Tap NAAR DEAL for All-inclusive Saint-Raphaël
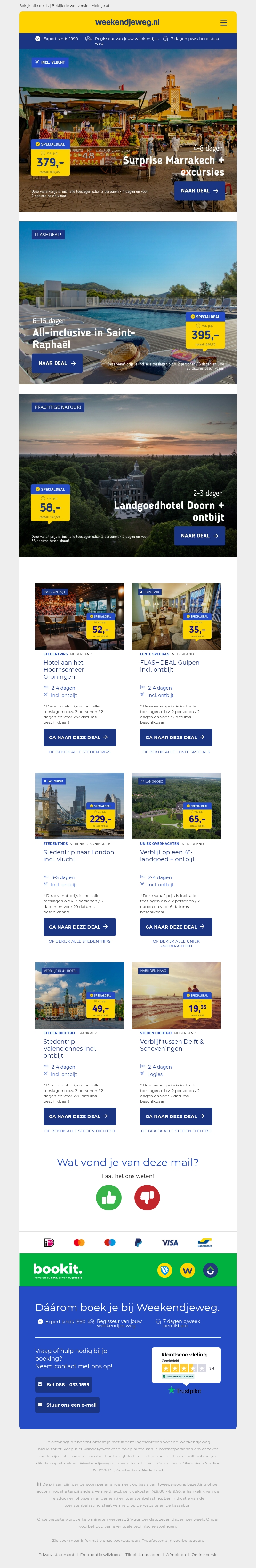The width and height of the screenshot is (256, 1568). [x=57, y=363]
